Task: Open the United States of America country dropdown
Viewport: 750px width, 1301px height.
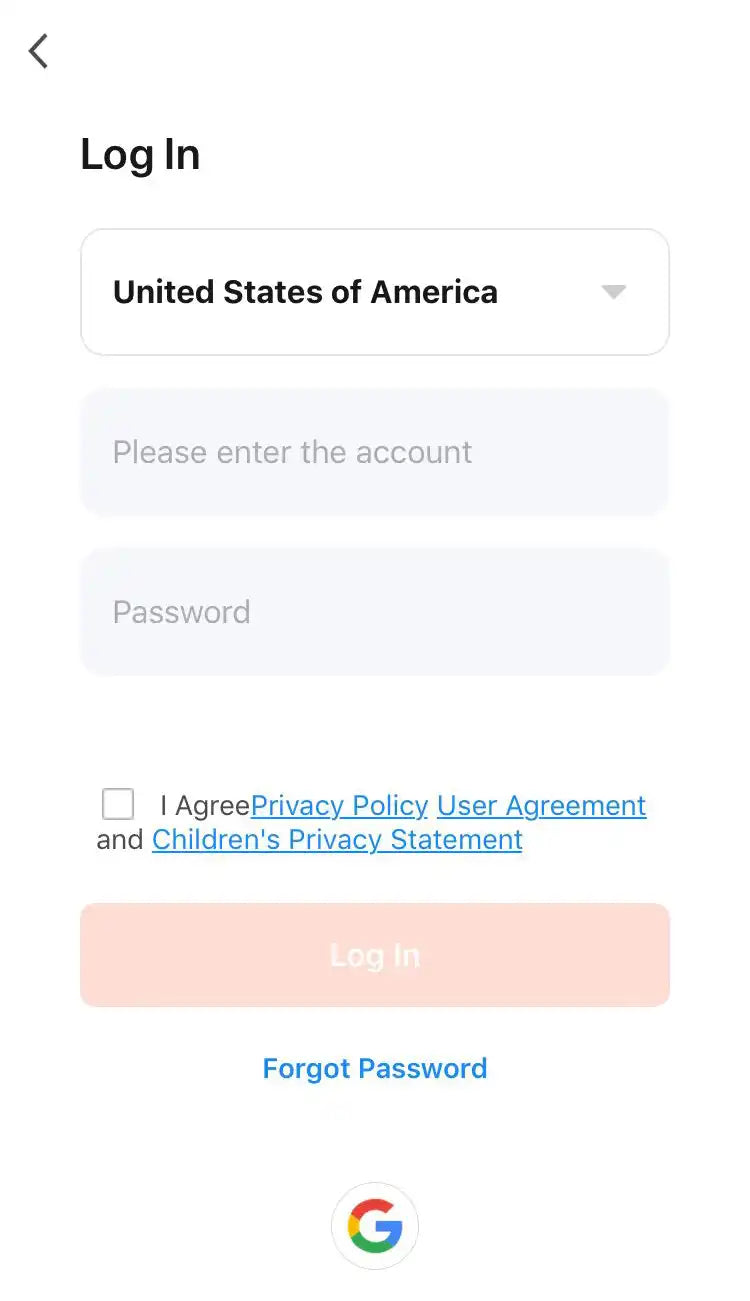Action: point(375,292)
